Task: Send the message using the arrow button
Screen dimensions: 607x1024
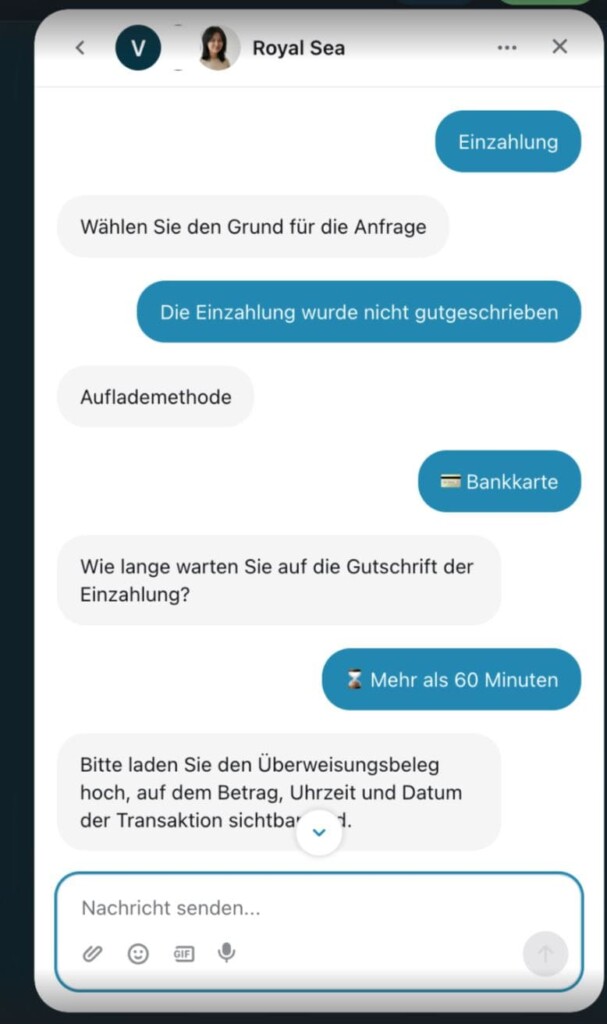Action: pos(545,954)
